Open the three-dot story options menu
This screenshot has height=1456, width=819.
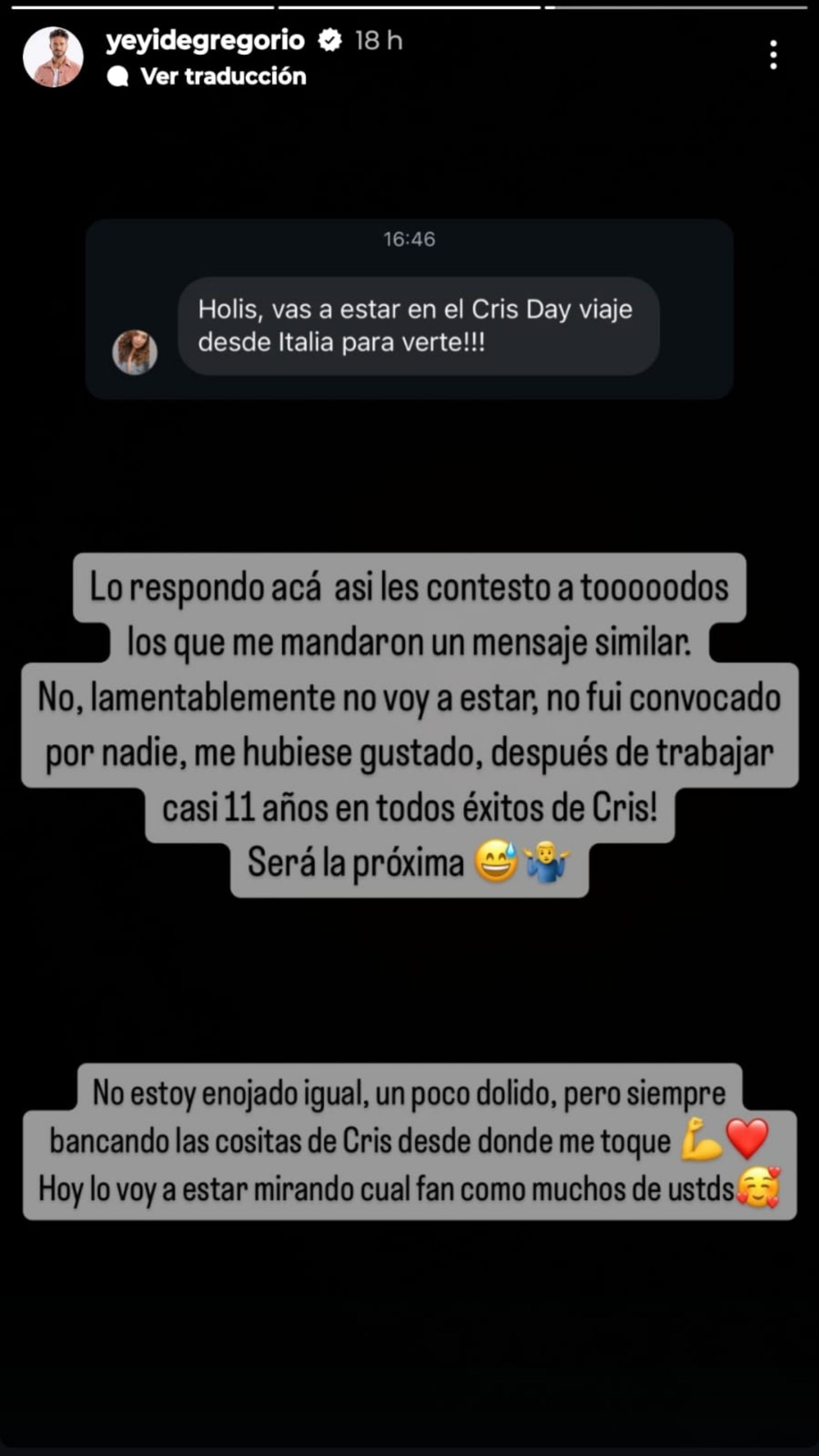click(x=773, y=55)
